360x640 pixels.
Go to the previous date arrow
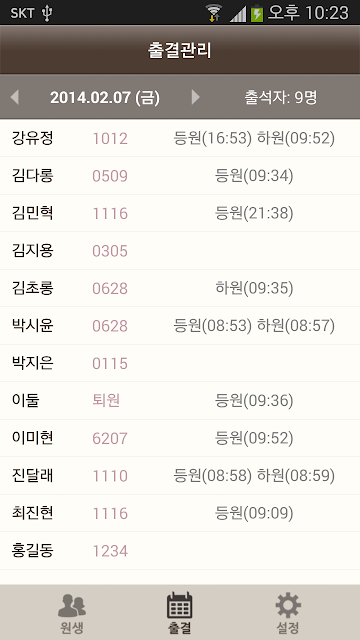pyautogui.click(x=15, y=97)
